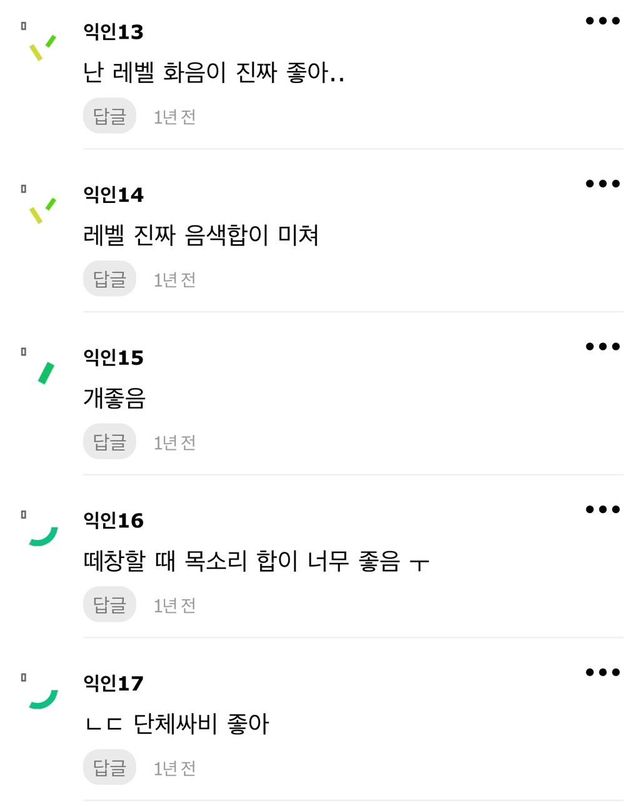Viewport: 640px width, 806px height.
Task: Reply to 익인17's comment via 답글
Action: point(109,768)
